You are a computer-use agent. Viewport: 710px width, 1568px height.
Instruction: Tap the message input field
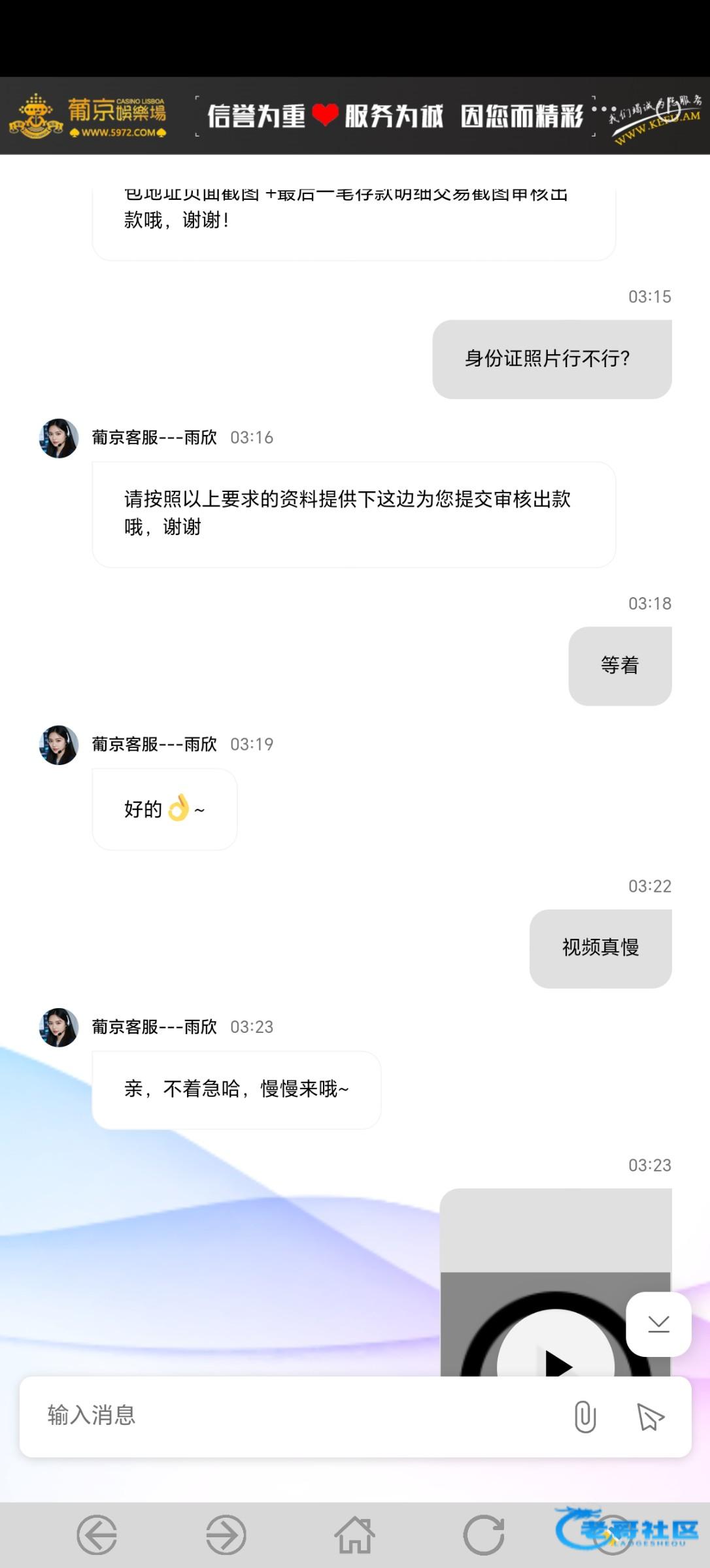[x=294, y=1416]
